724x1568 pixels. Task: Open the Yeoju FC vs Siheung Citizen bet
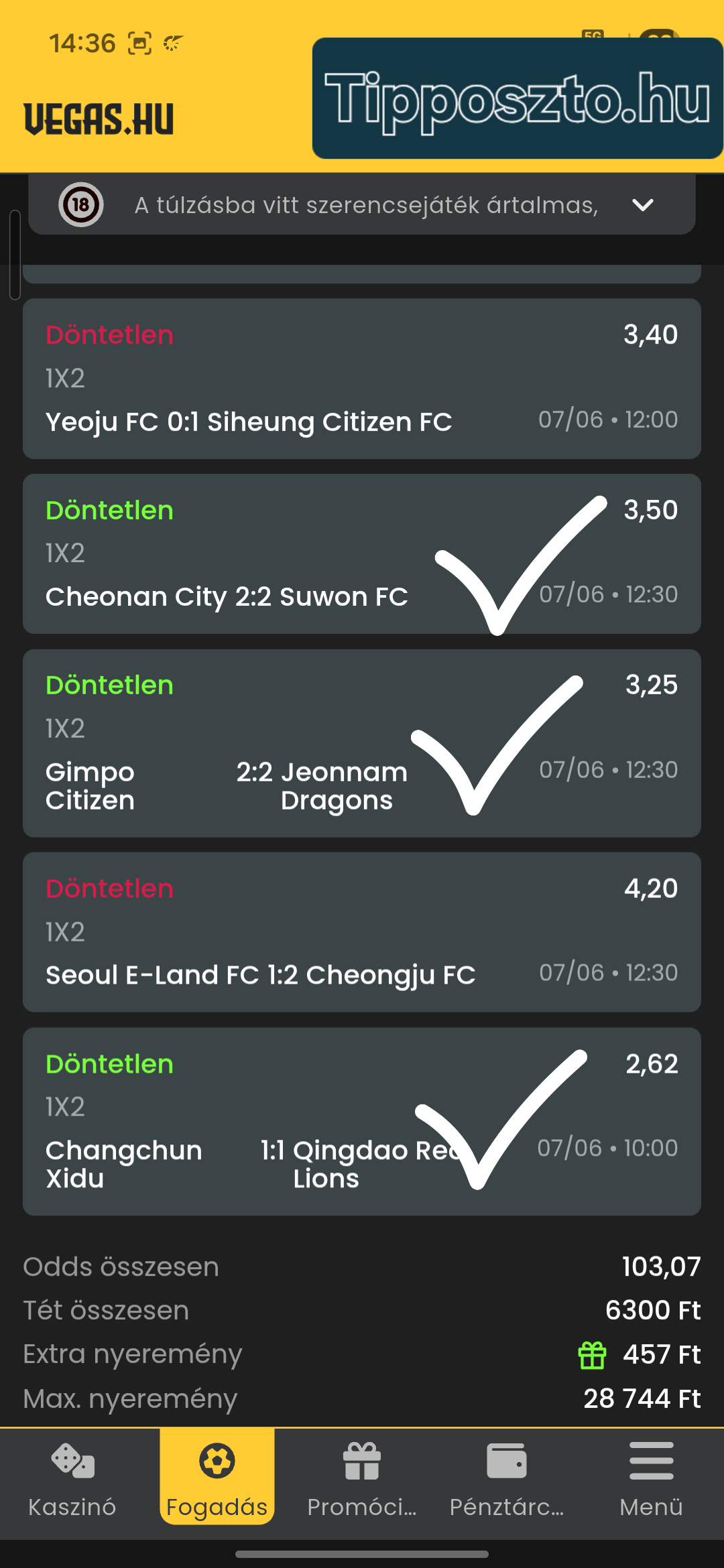point(362,379)
